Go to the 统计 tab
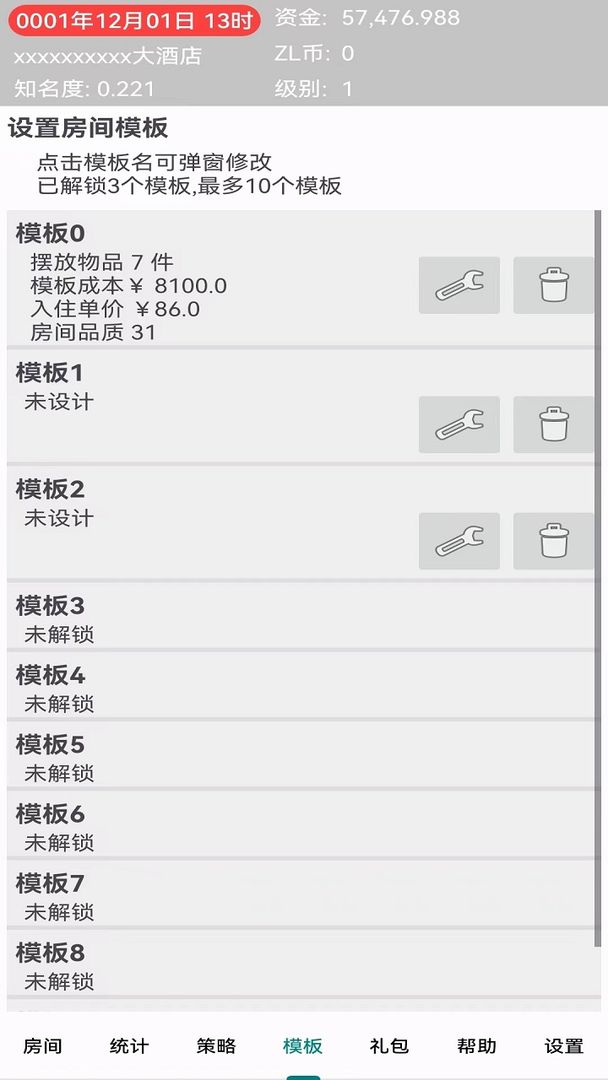 (x=129, y=1046)
